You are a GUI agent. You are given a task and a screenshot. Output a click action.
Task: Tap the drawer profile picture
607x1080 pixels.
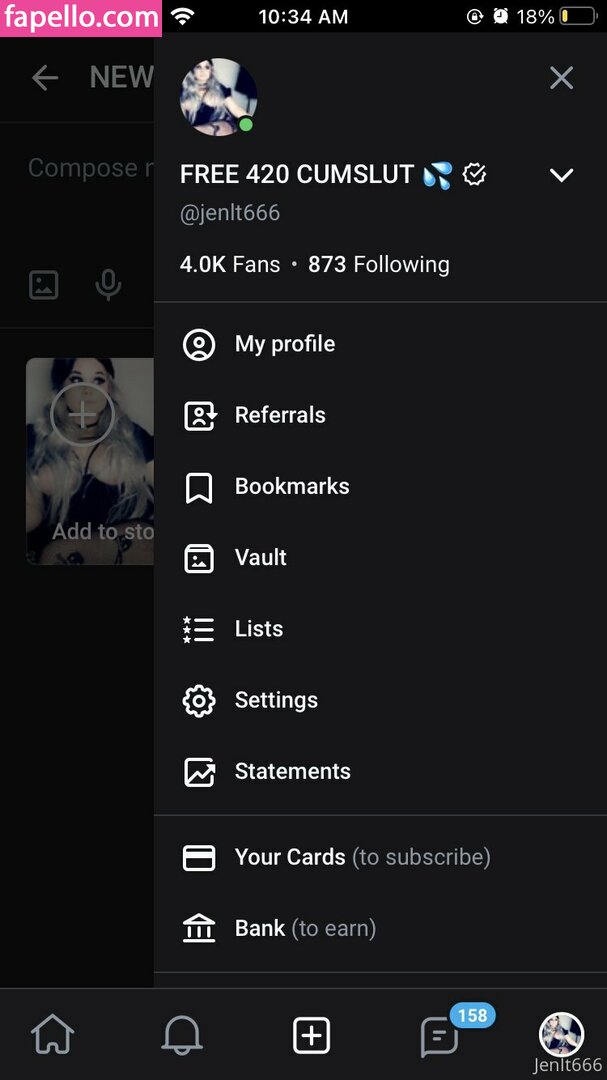(218, 97)
